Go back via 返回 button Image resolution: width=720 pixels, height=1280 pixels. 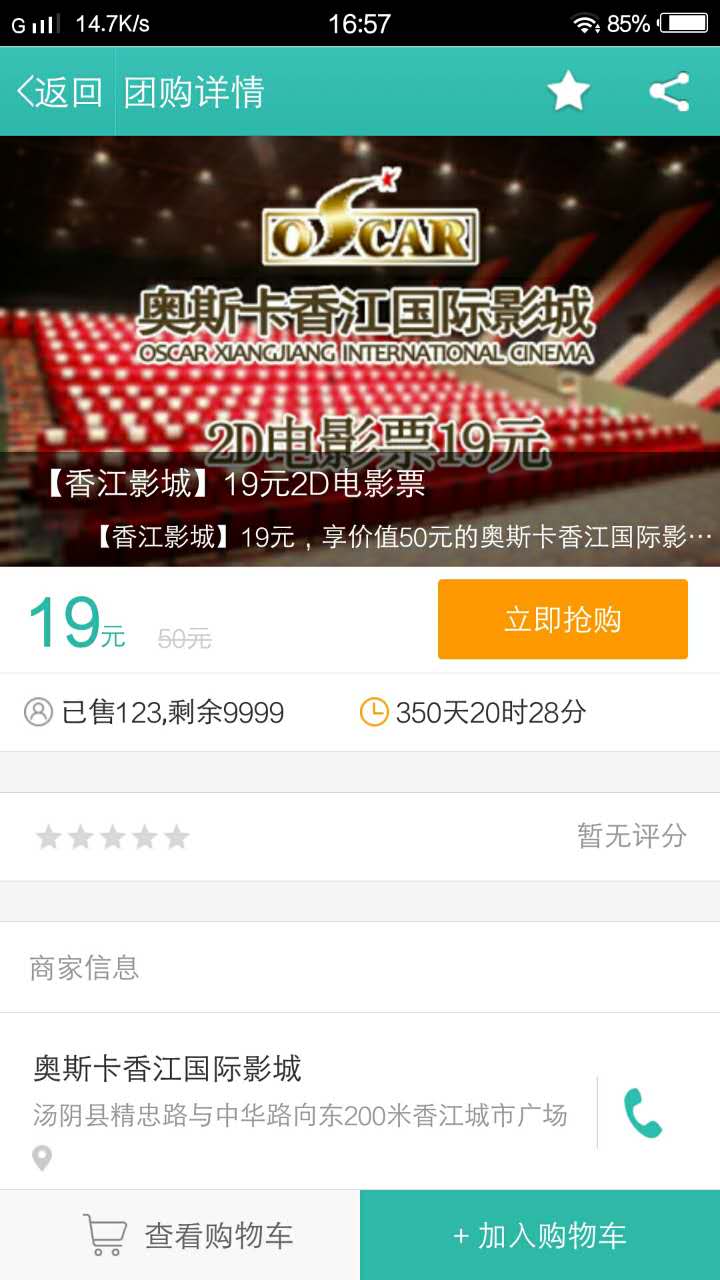click(x=59, y=92)
